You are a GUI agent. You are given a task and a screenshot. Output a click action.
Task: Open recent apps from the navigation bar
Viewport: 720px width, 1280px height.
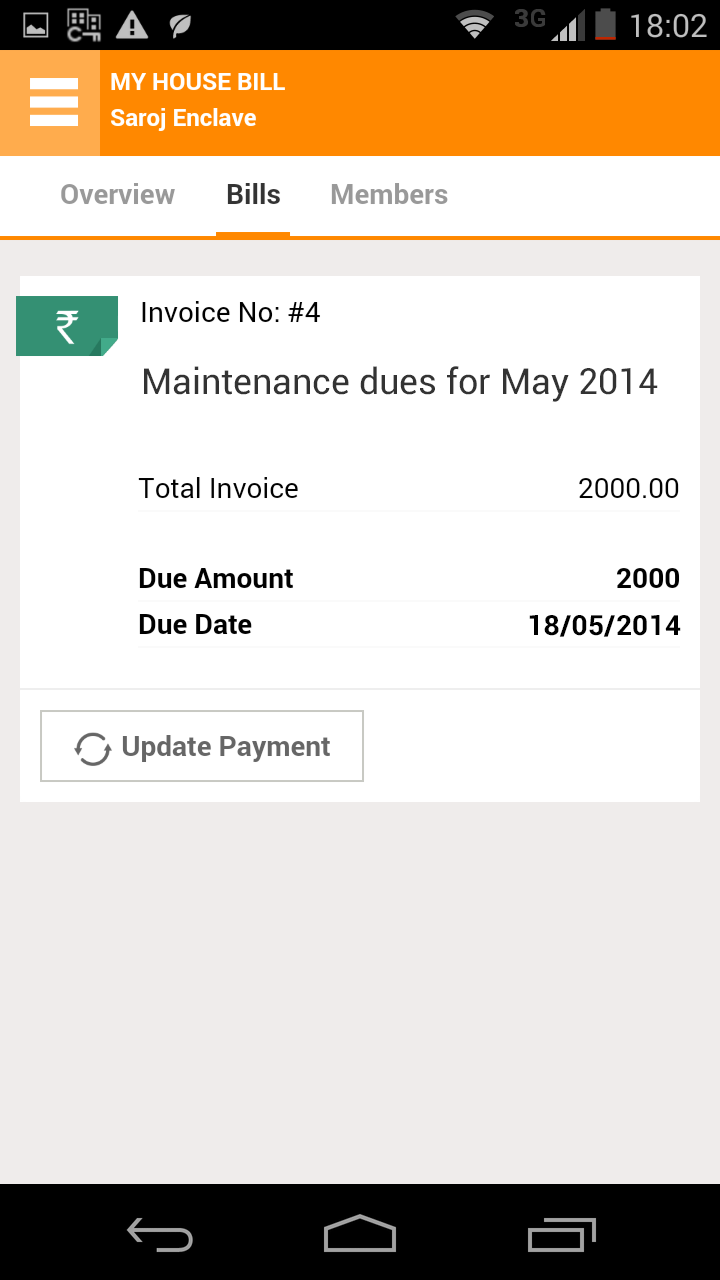[561, 1234]
